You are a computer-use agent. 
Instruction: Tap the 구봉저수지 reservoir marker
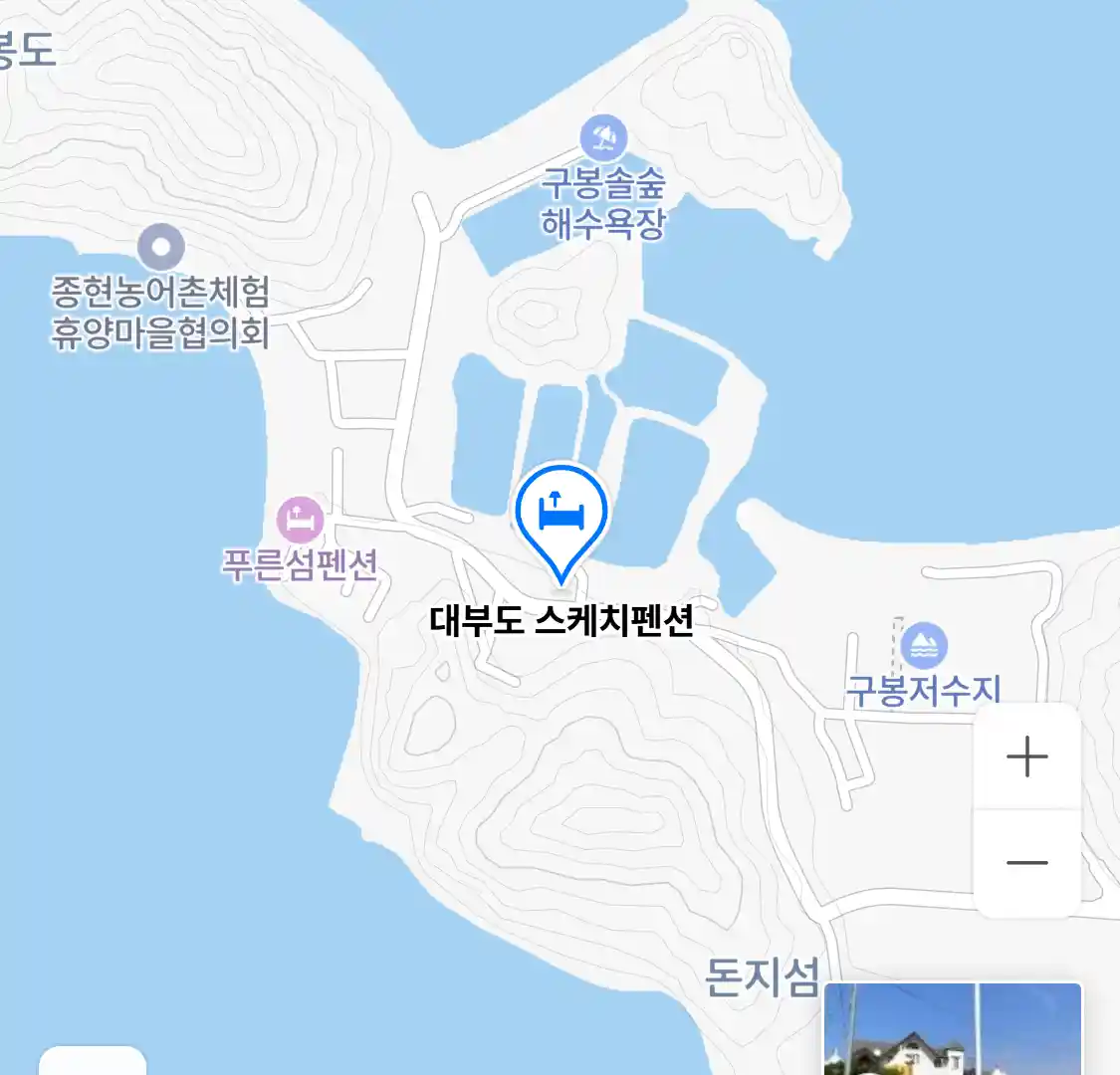[x=924, y=646]
